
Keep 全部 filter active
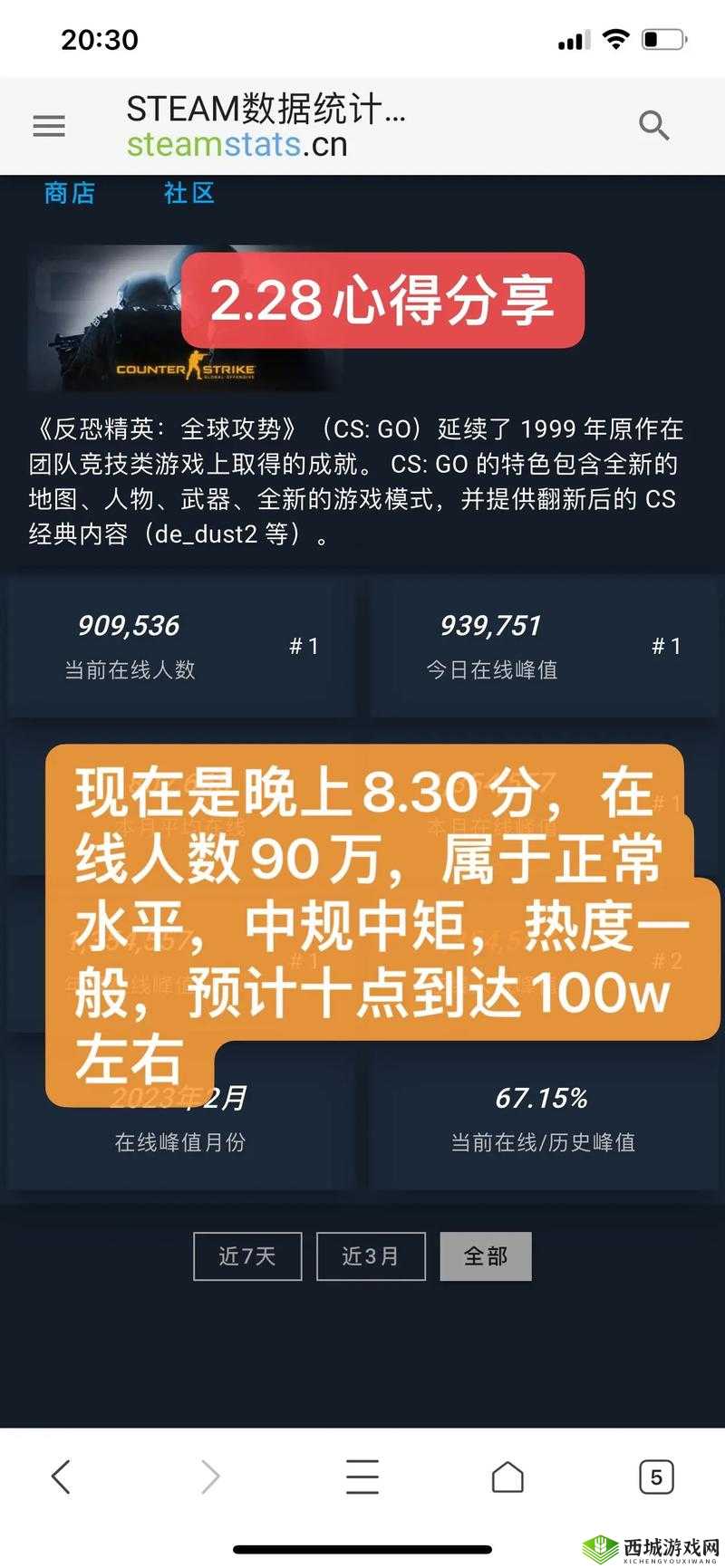tap(485, 1255)
